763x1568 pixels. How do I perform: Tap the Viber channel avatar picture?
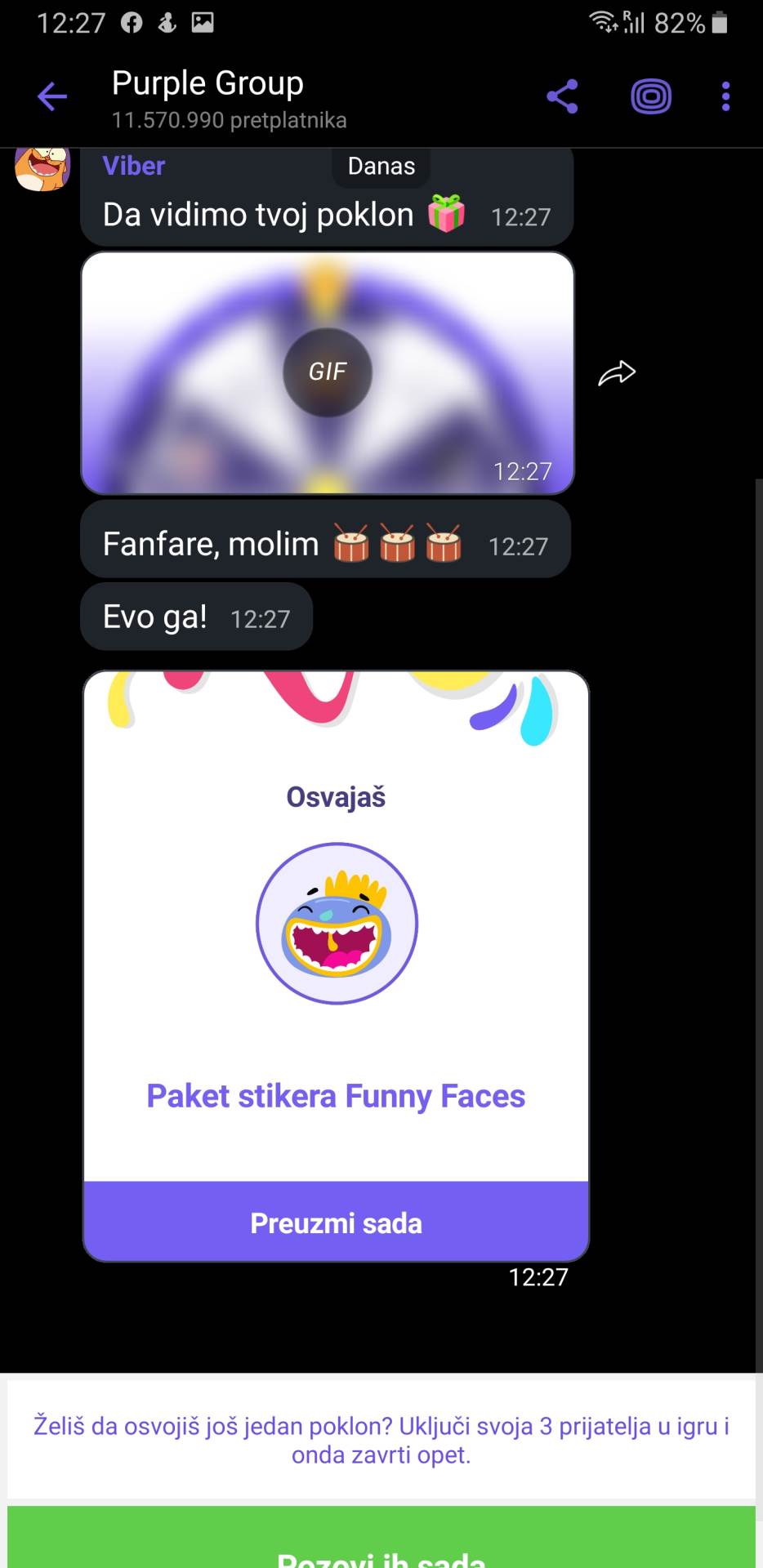(x=42, y=169)
